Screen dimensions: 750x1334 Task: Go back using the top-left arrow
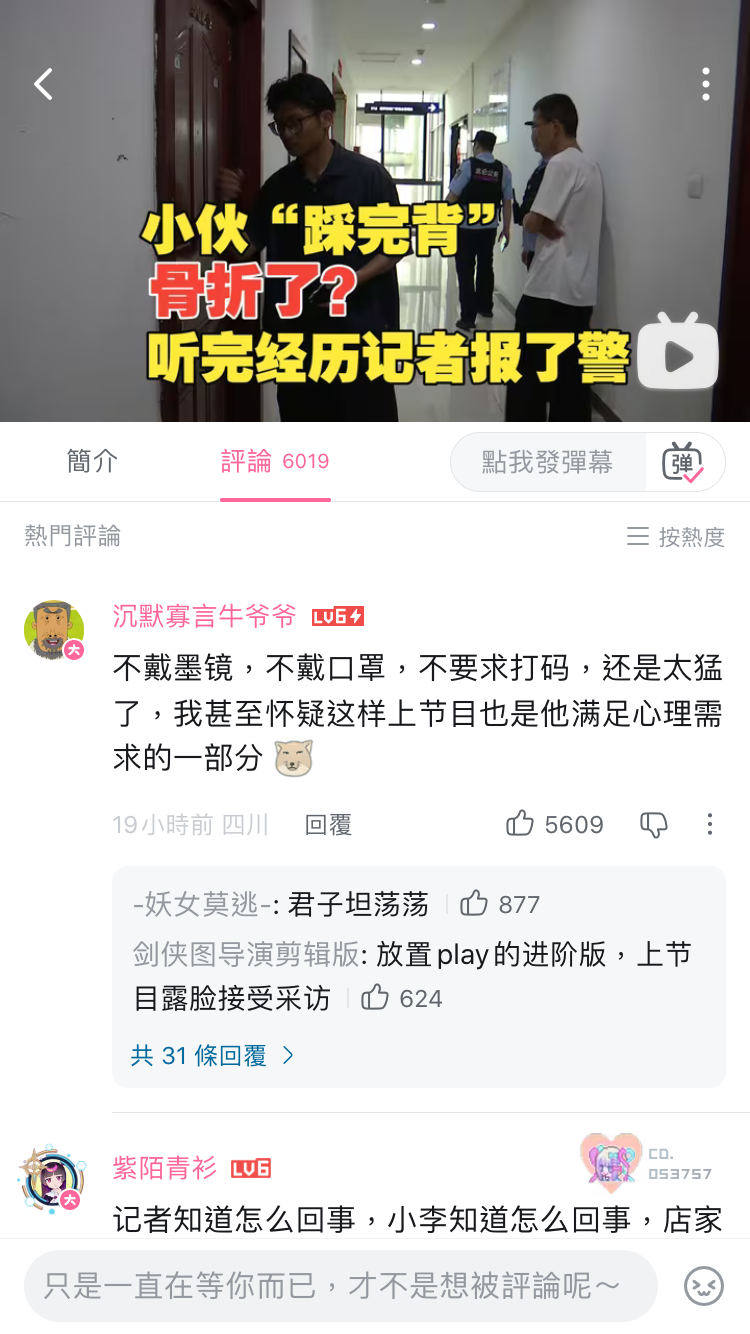tap(43, 84)
